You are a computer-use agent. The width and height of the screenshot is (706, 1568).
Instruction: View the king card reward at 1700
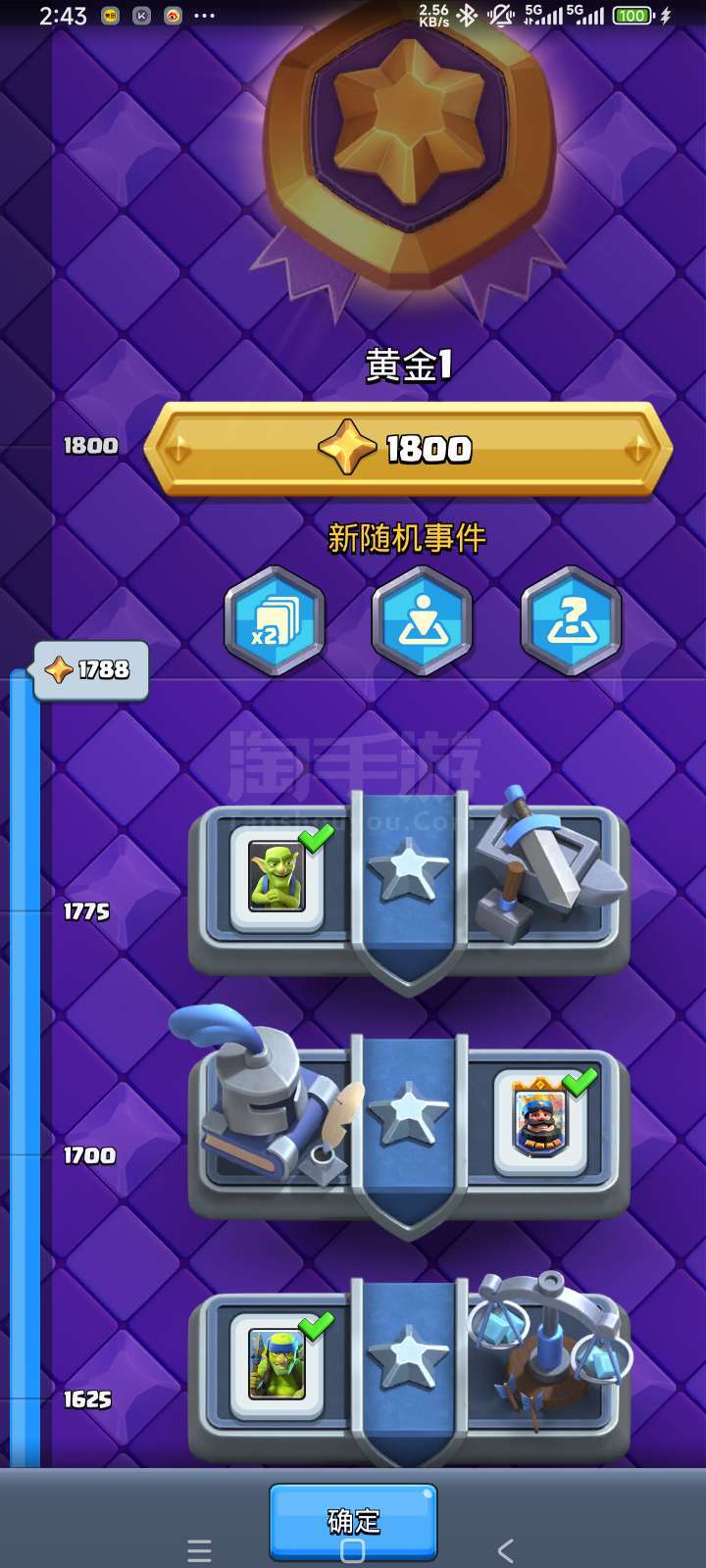coord(541,1122)
